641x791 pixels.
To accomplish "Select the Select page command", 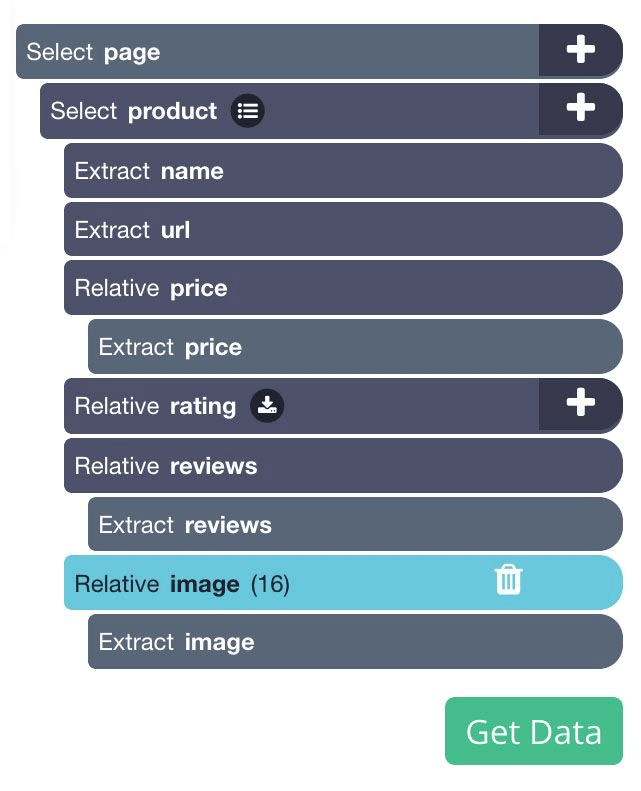I will pyautogui.click(x=277, y=52).
